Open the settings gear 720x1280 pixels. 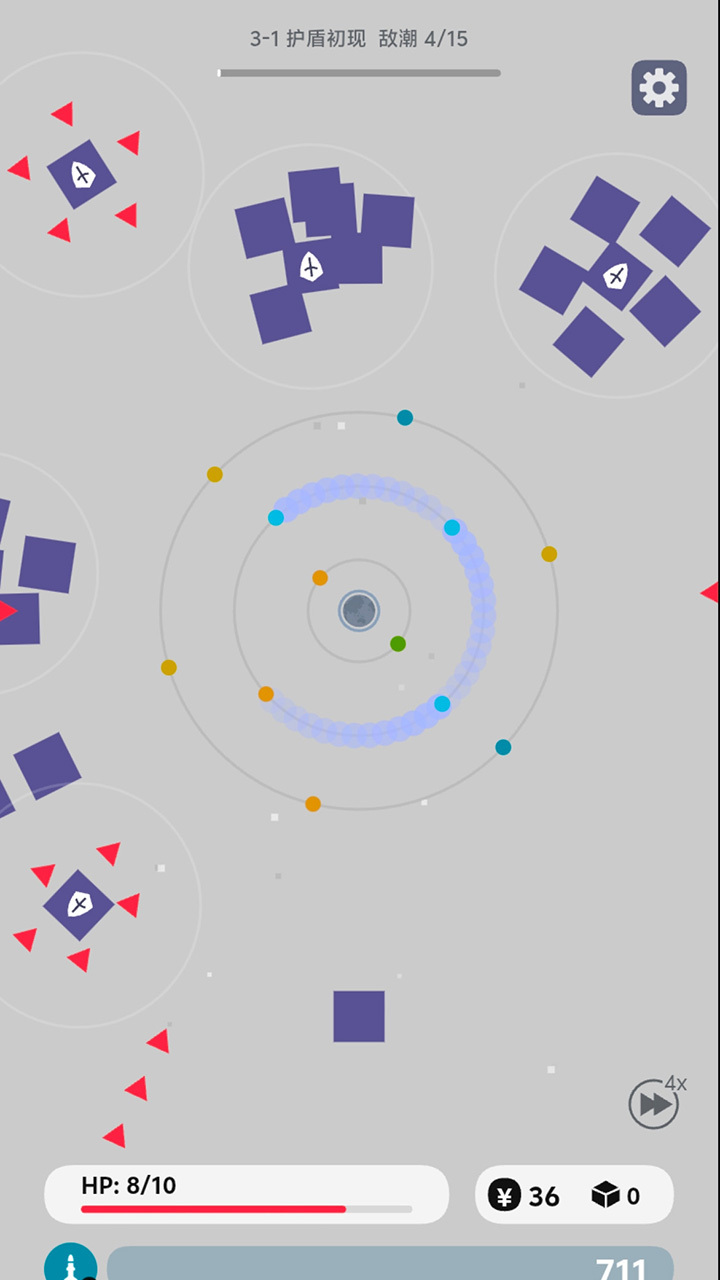[659, 88]
